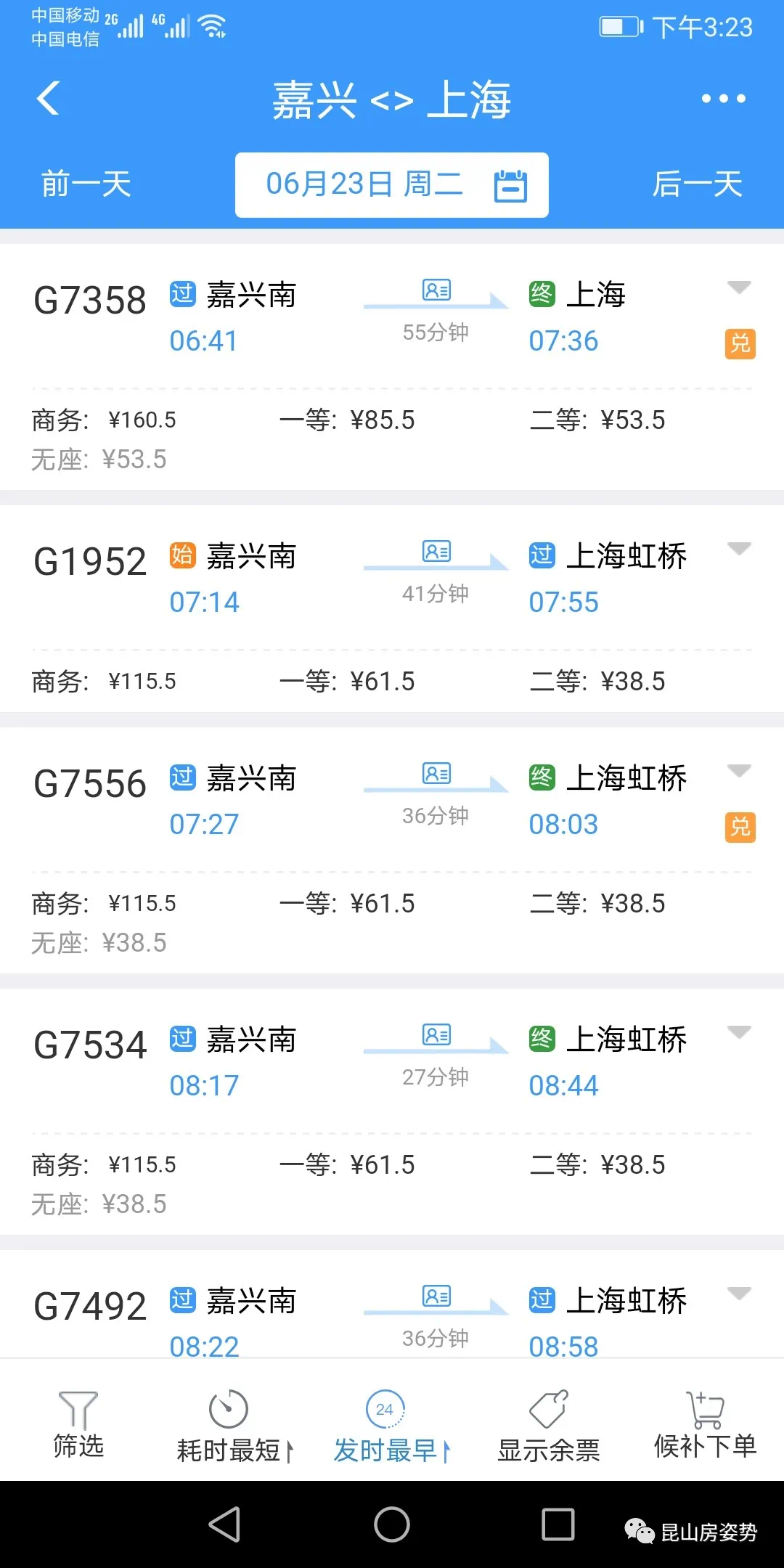
Task: Switch to the next day (后一天)
Action: (697, 184)
